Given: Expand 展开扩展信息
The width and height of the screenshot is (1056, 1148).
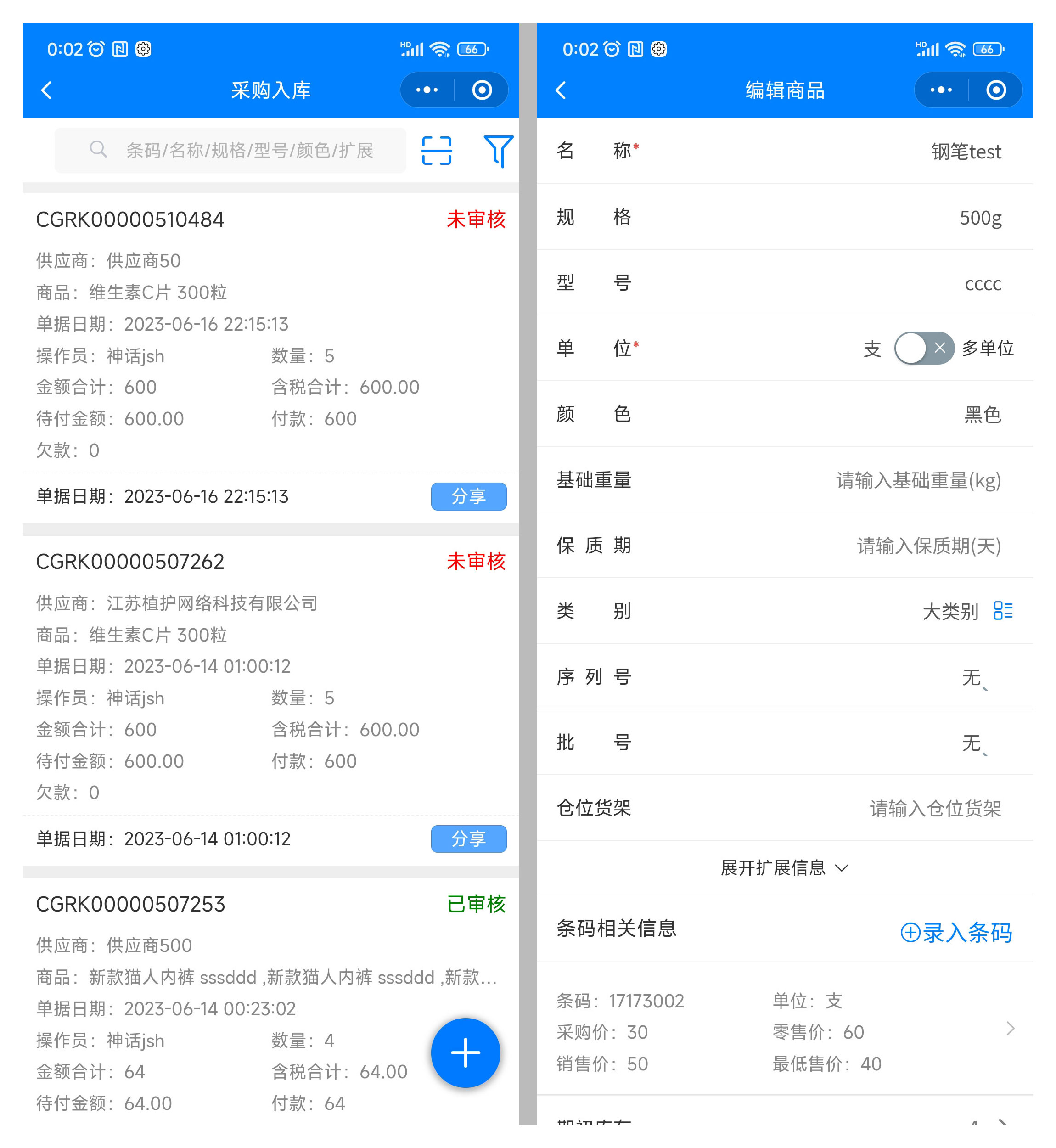Looking at the screenshot, I should 784,867.
